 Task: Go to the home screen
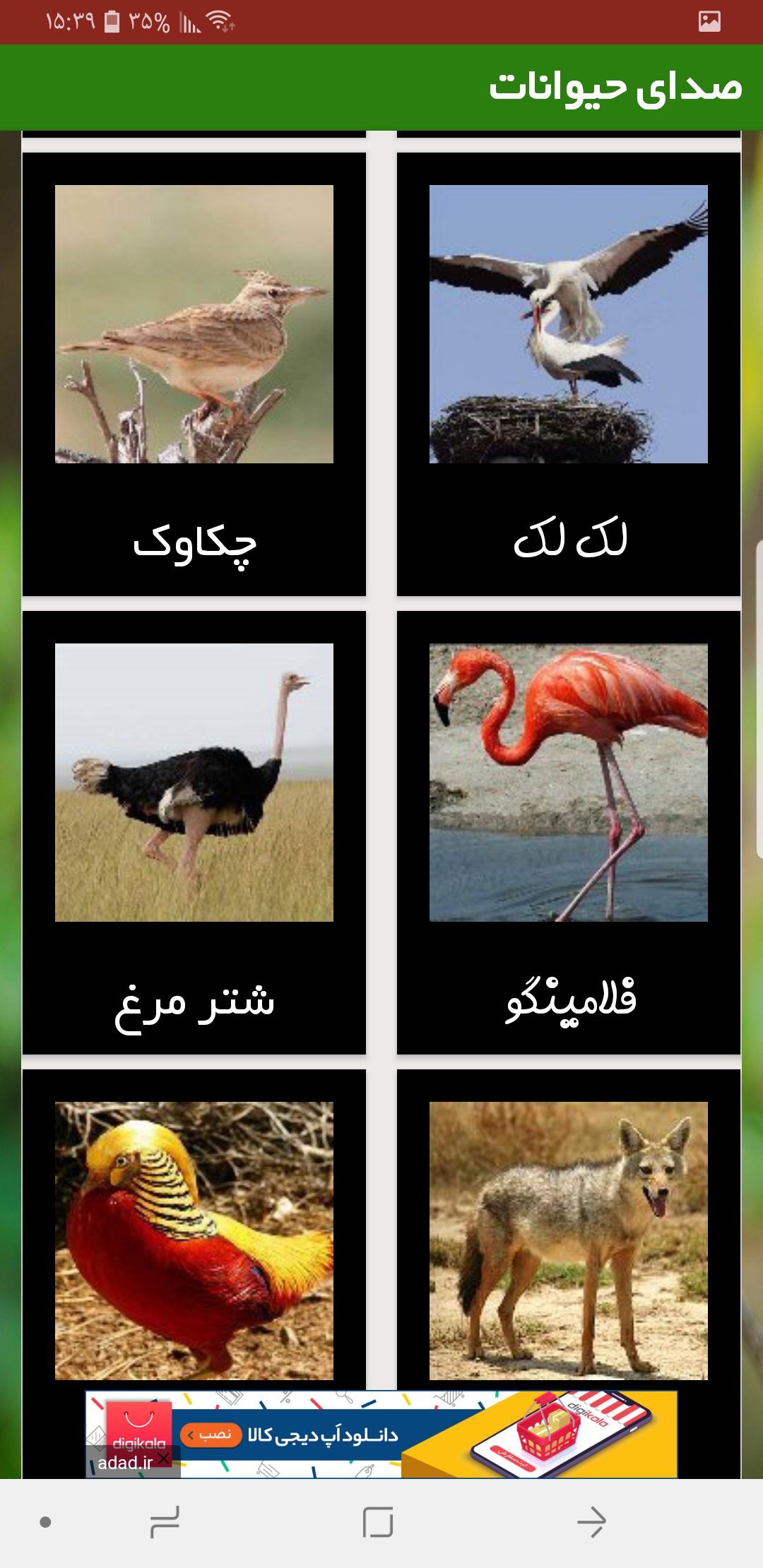[378, 1521]
